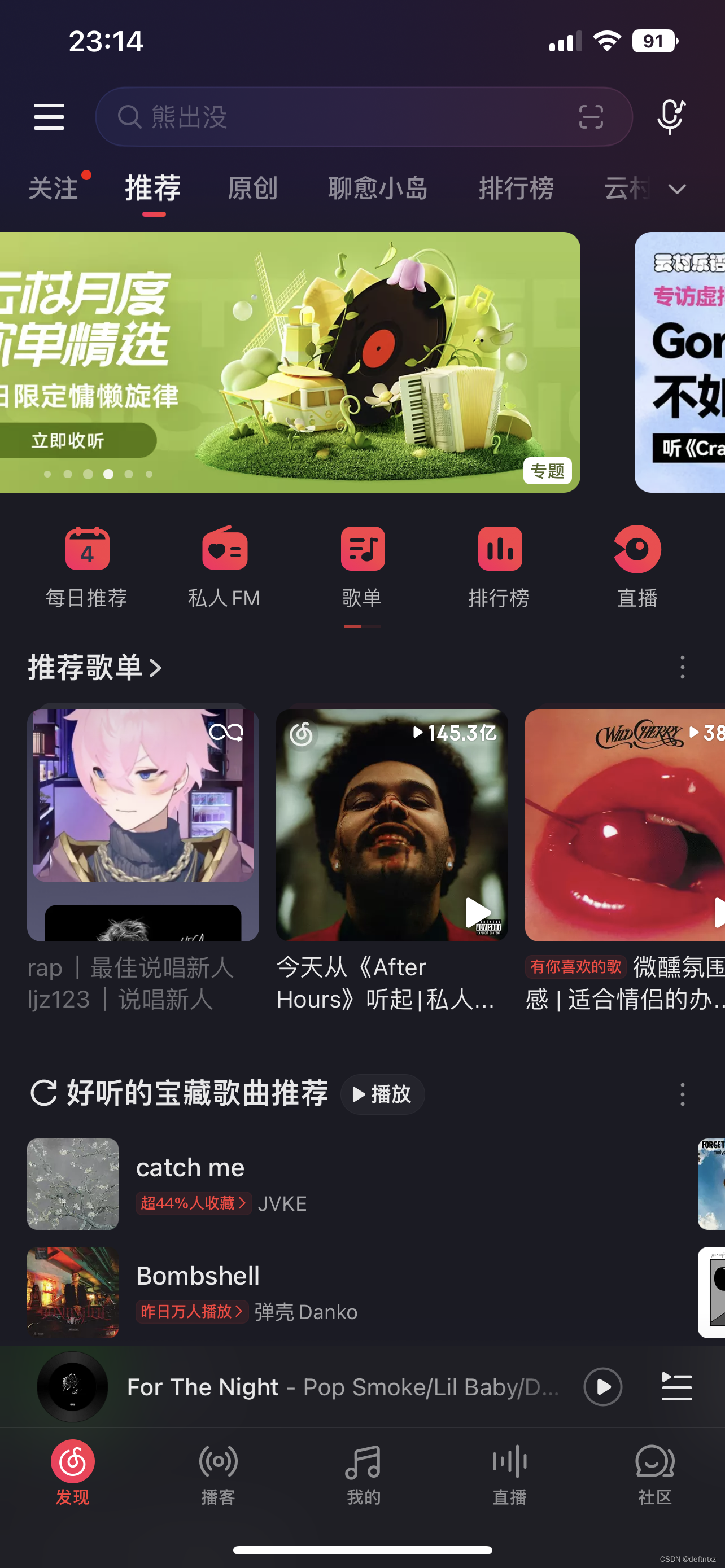Refresh the 好听的宝藏歌曲推荐 list
The image size is (725, 1568).
click(44, 1093)
